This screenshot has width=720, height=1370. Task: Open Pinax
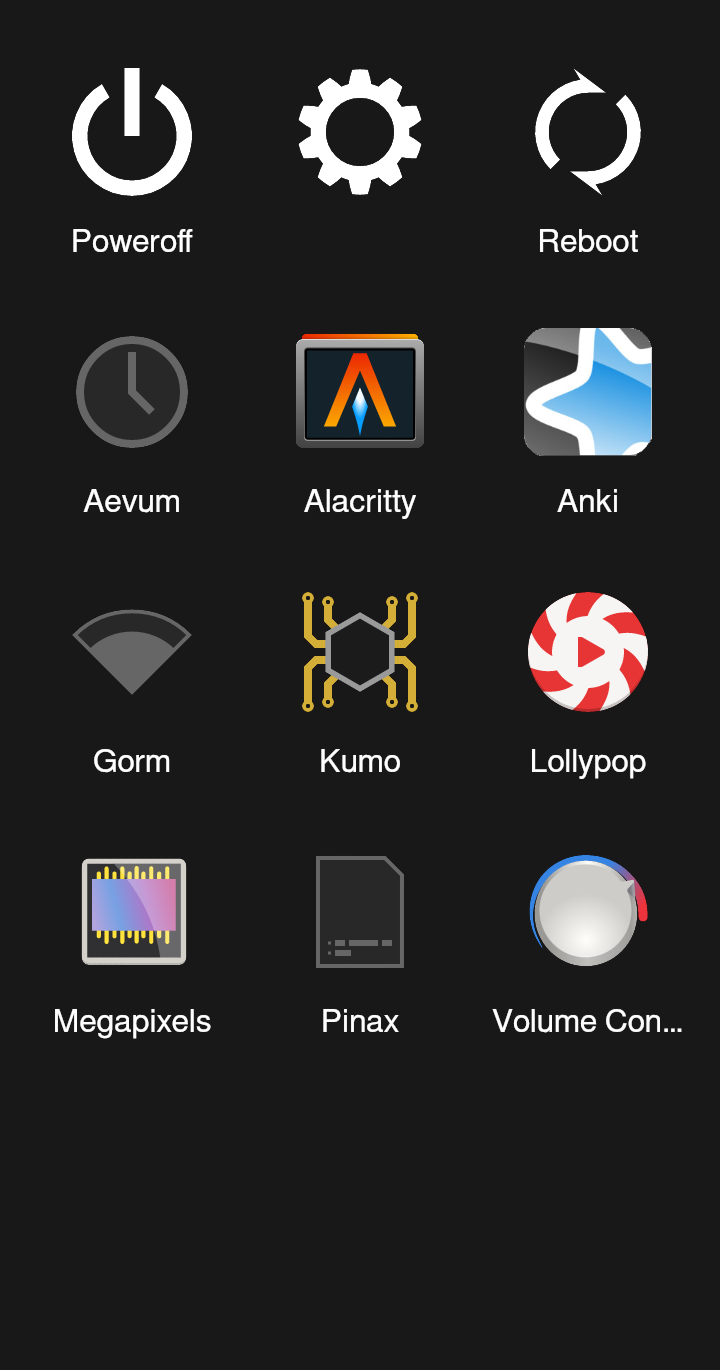pyautogui.click(x=360, y=912)
